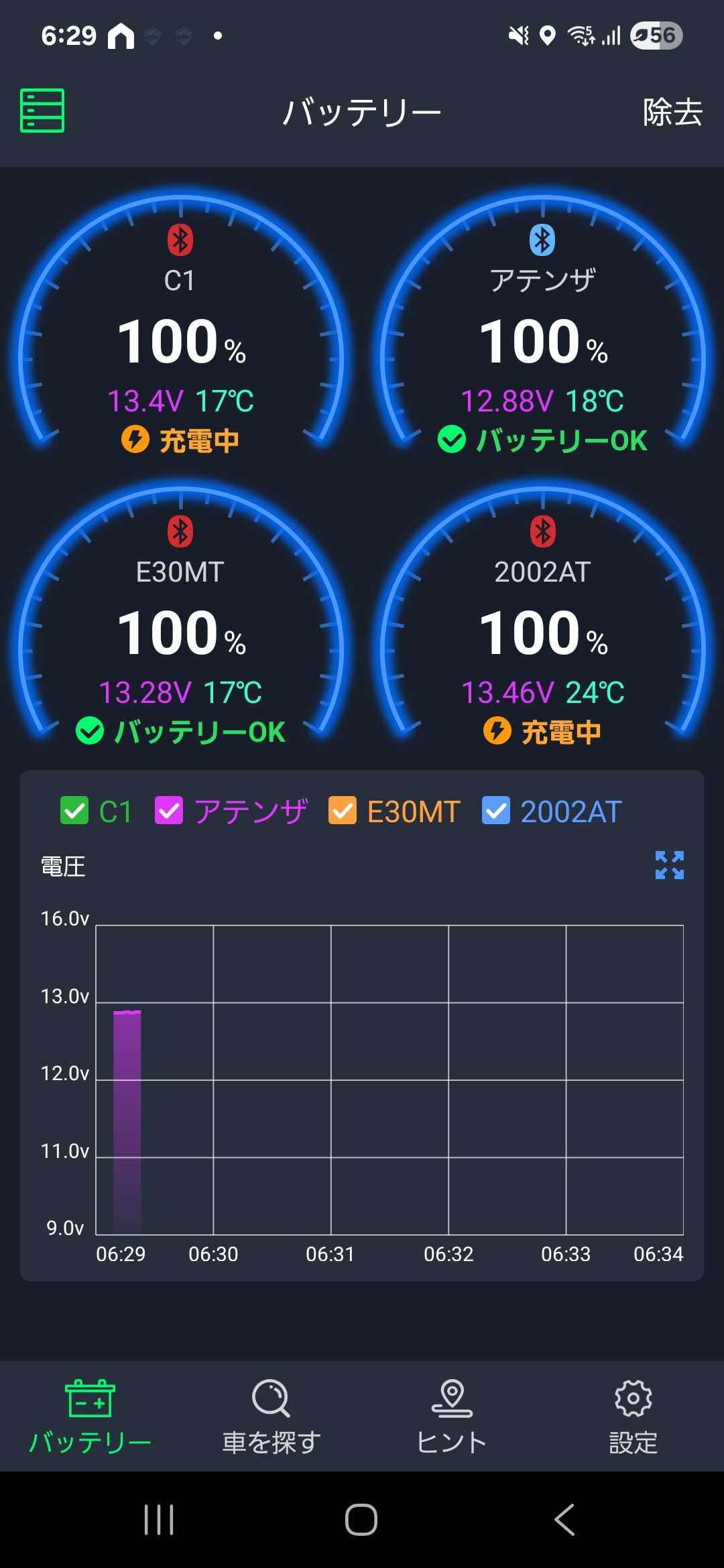Toggle the アテンザ chart checkbox

pyautogui.click(x=169, y=811)
